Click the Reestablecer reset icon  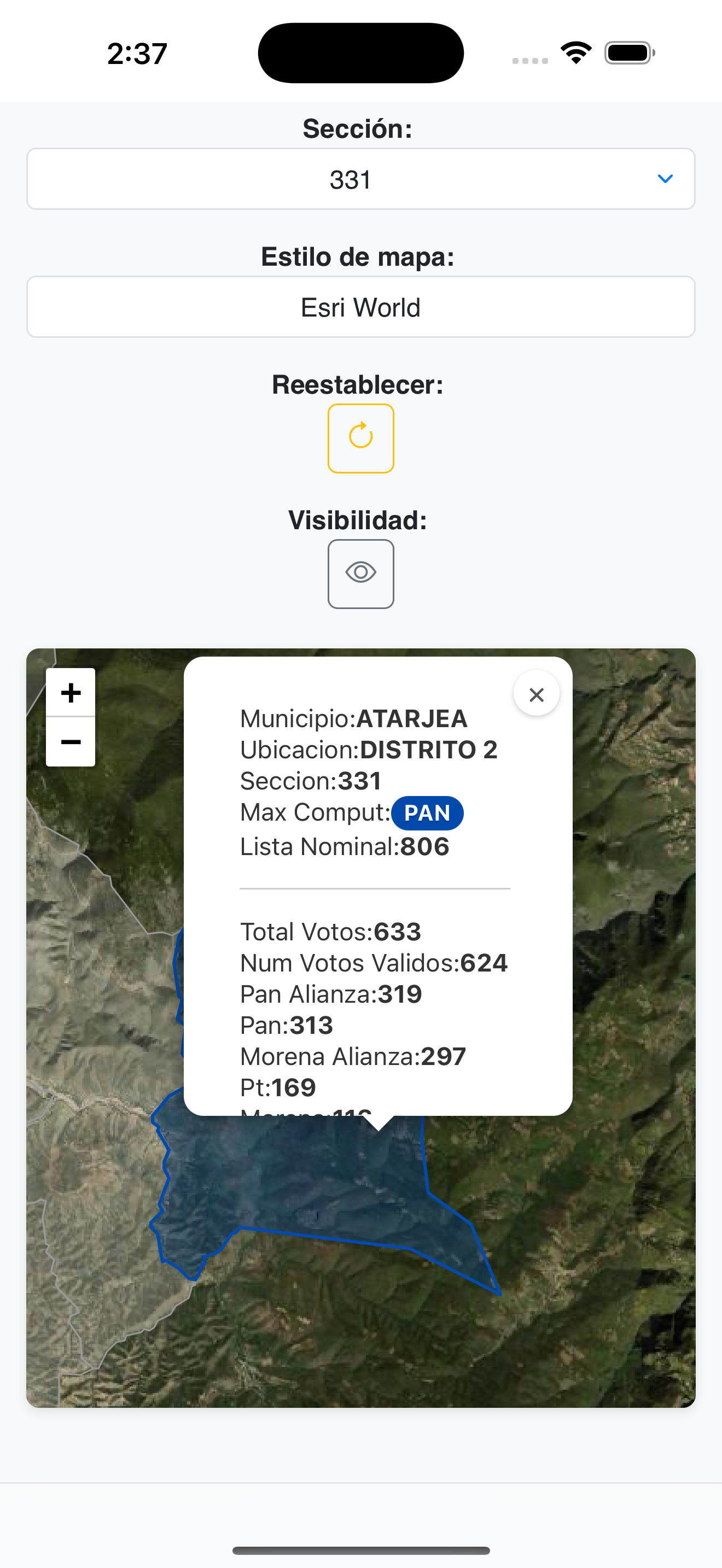tap(360, 438)
